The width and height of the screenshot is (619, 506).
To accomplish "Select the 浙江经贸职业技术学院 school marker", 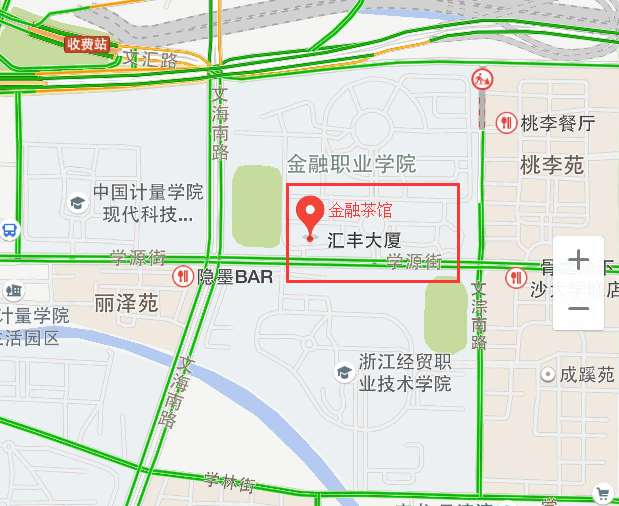I will pyautogui.click(x=344, y=373).
